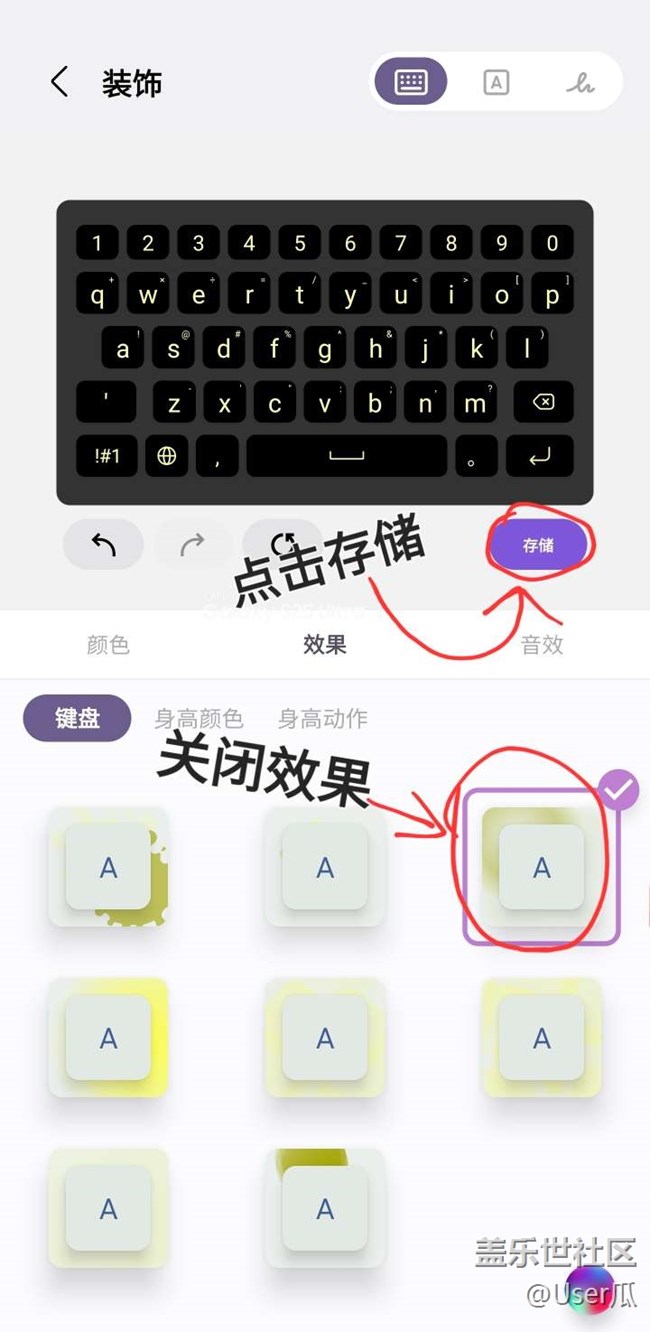Switch to the 音效 tab
The width and height of the screenshot is (650, 1332).
pyautogui.click(x=542, y=645)
